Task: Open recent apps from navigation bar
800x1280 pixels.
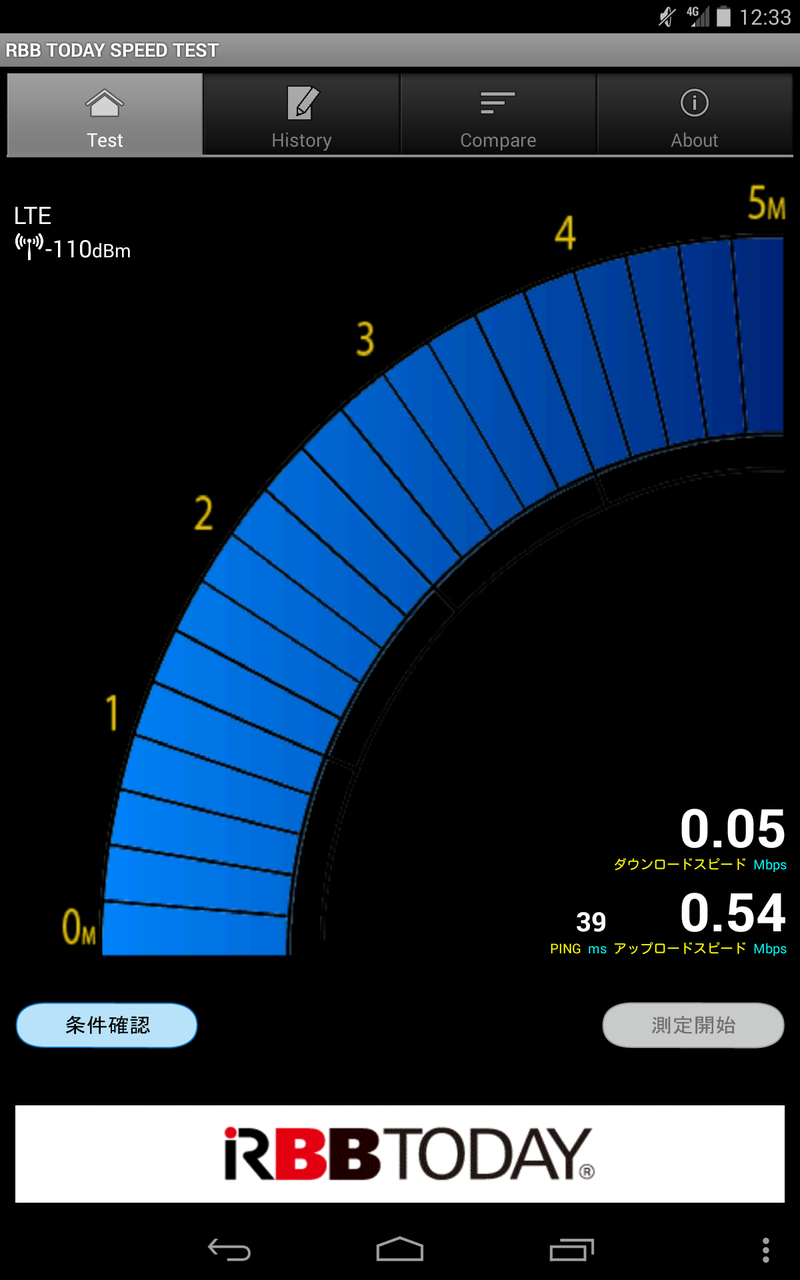Action: pos(571,1249)
